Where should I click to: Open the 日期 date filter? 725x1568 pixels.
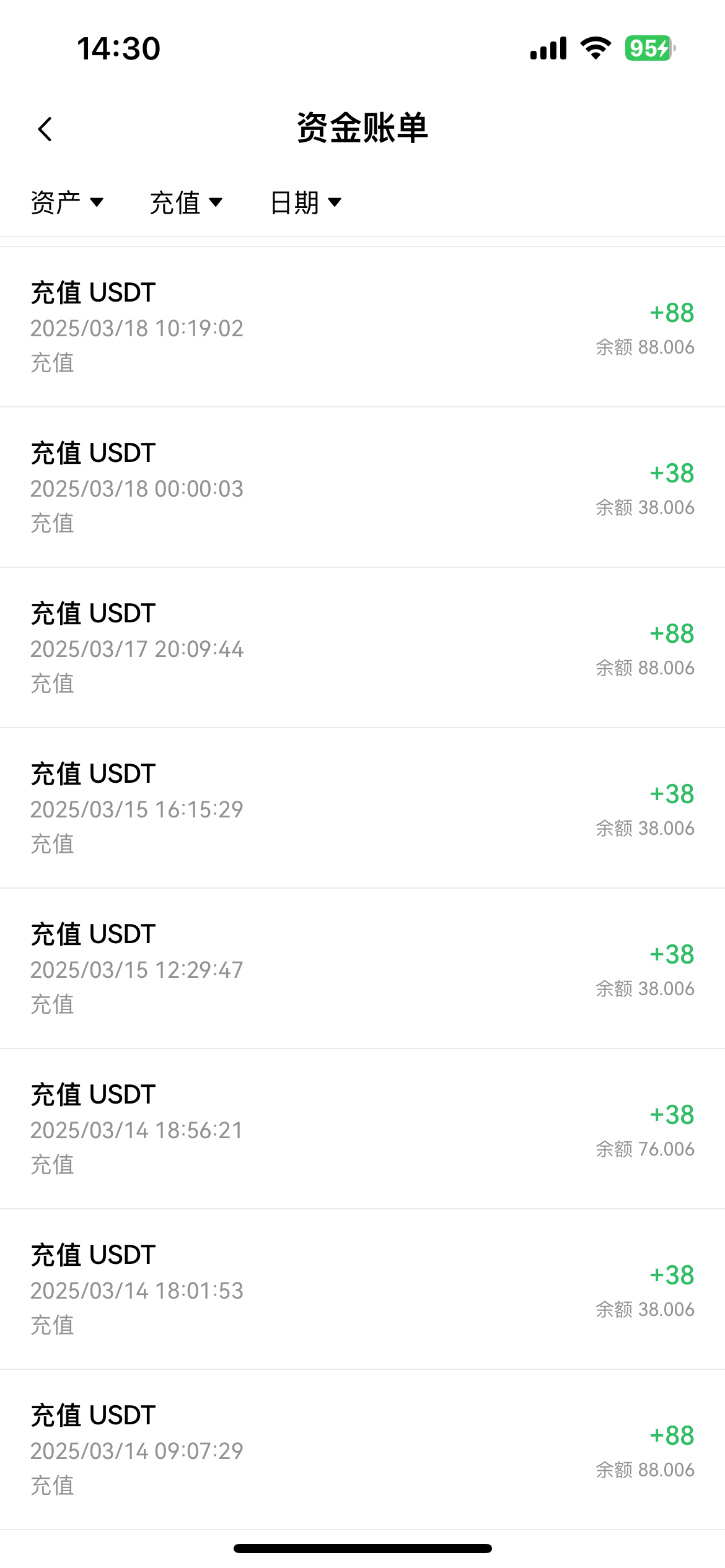coord(305,203)
